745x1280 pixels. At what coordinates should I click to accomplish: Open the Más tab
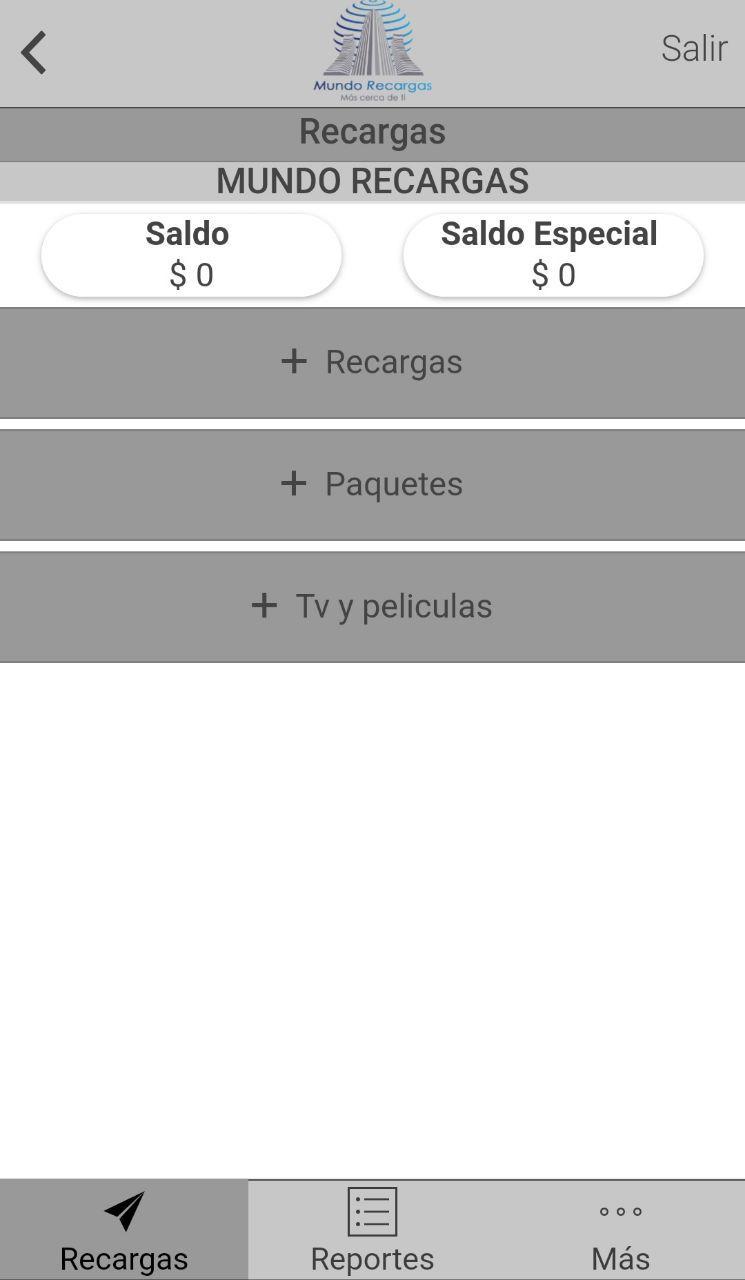pyautogui.click(x=621, y=1230)
